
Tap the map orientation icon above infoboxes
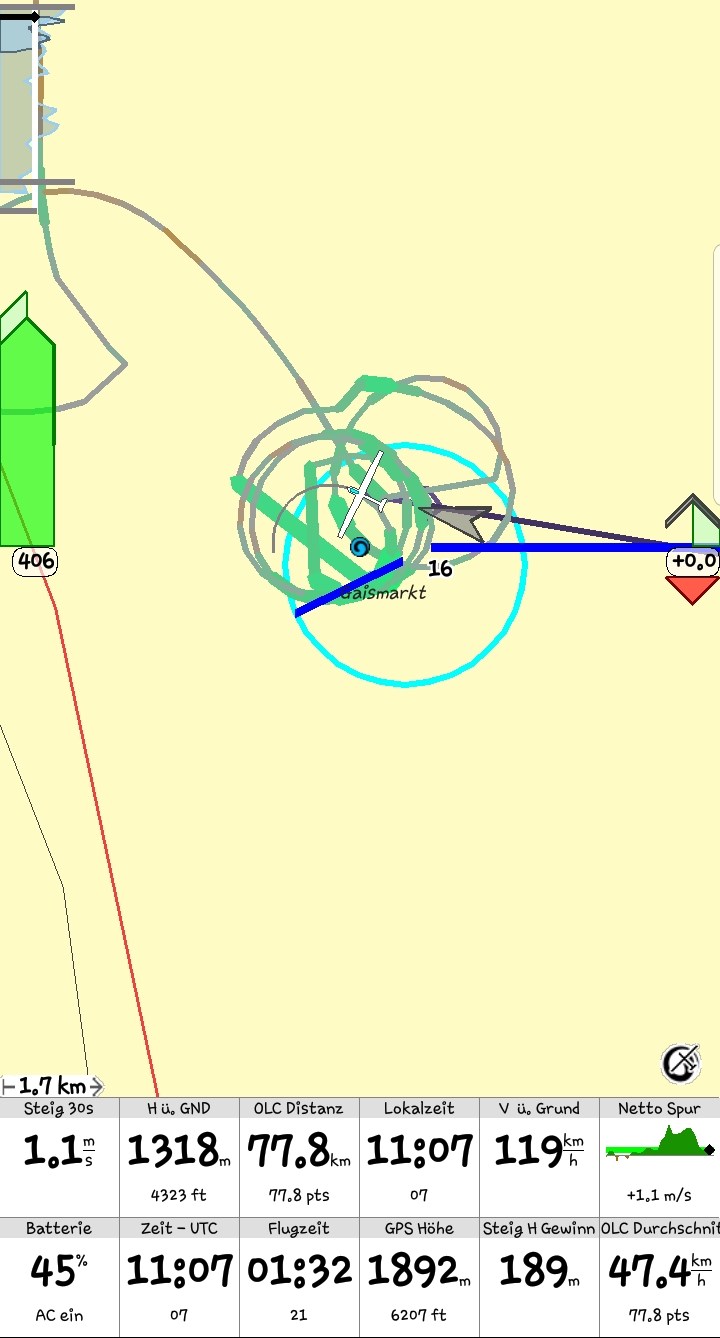681,1063
